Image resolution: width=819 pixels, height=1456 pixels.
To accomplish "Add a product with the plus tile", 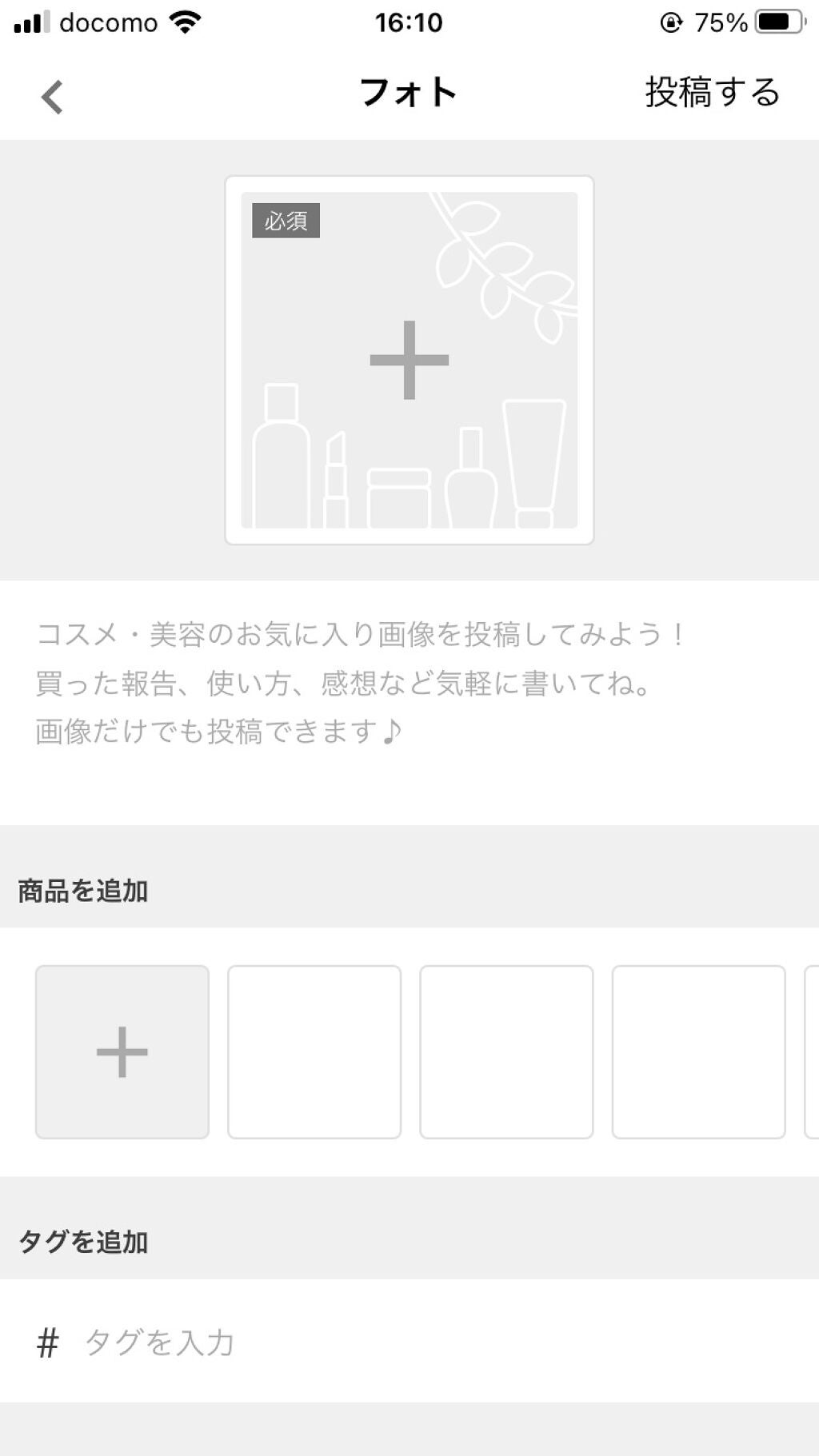I will pos(122,1051).
